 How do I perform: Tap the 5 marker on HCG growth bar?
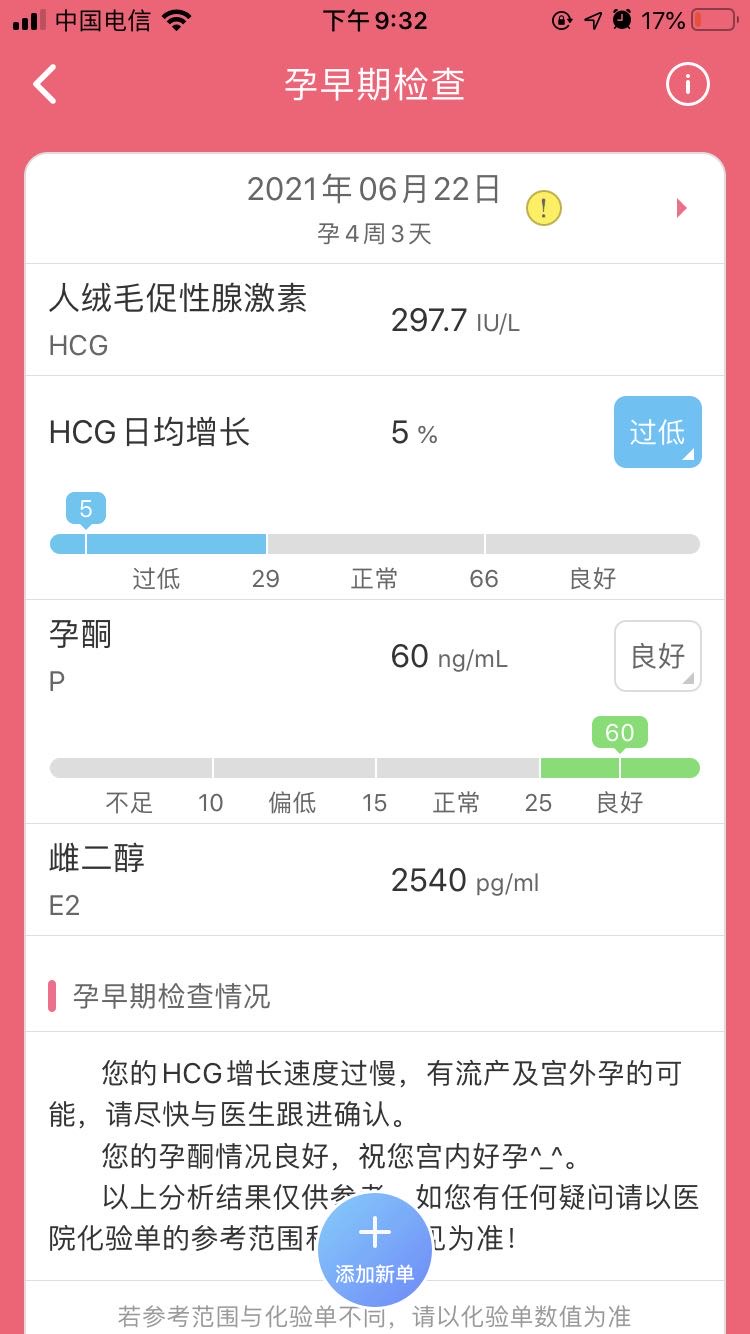[86, 508]
